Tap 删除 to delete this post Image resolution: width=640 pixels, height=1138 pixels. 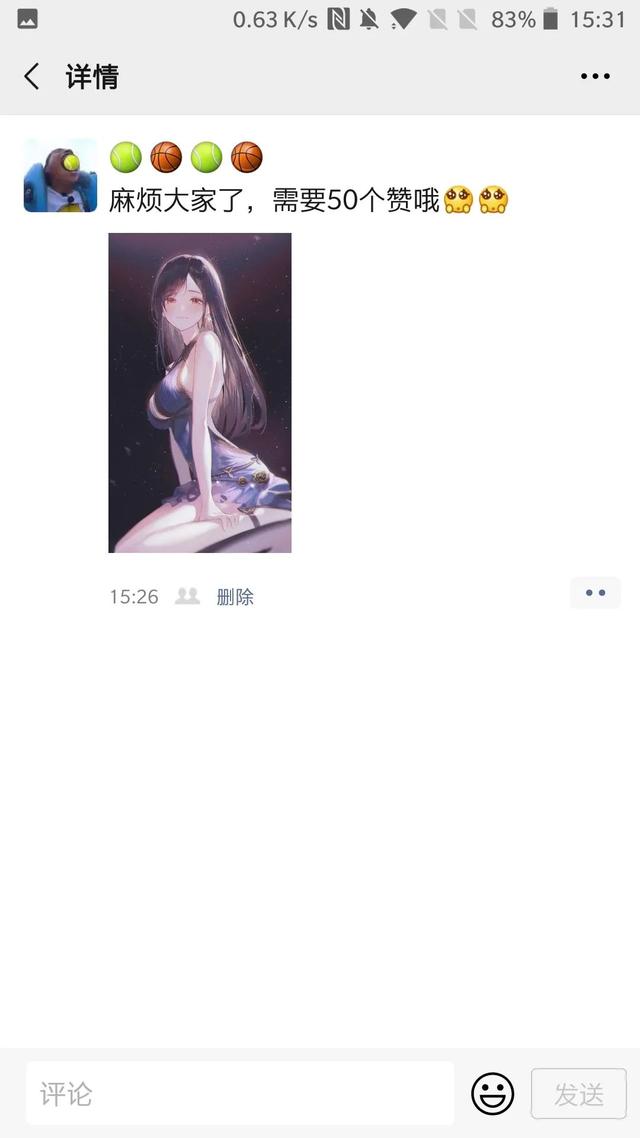(235, 597)
